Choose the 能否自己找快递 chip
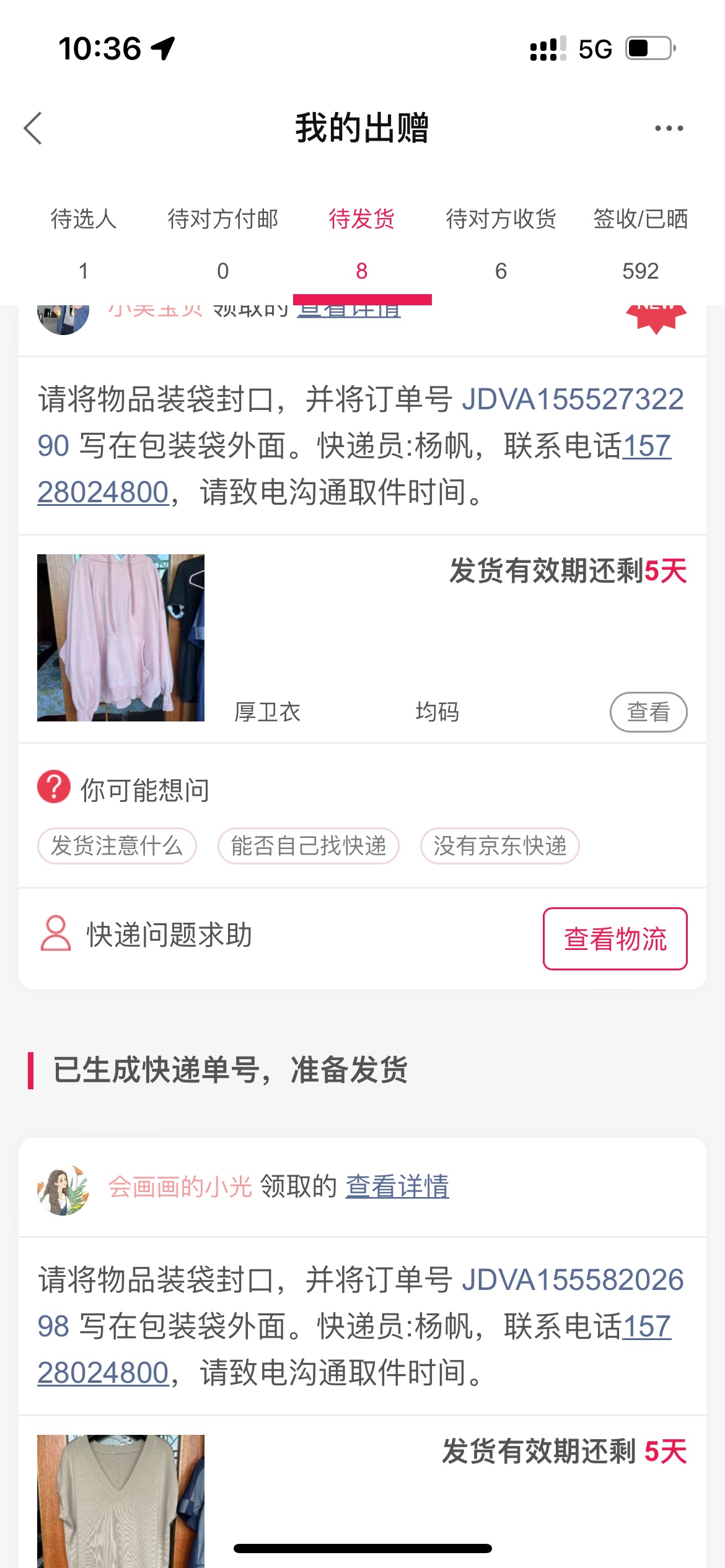 [x=309, y=845]
